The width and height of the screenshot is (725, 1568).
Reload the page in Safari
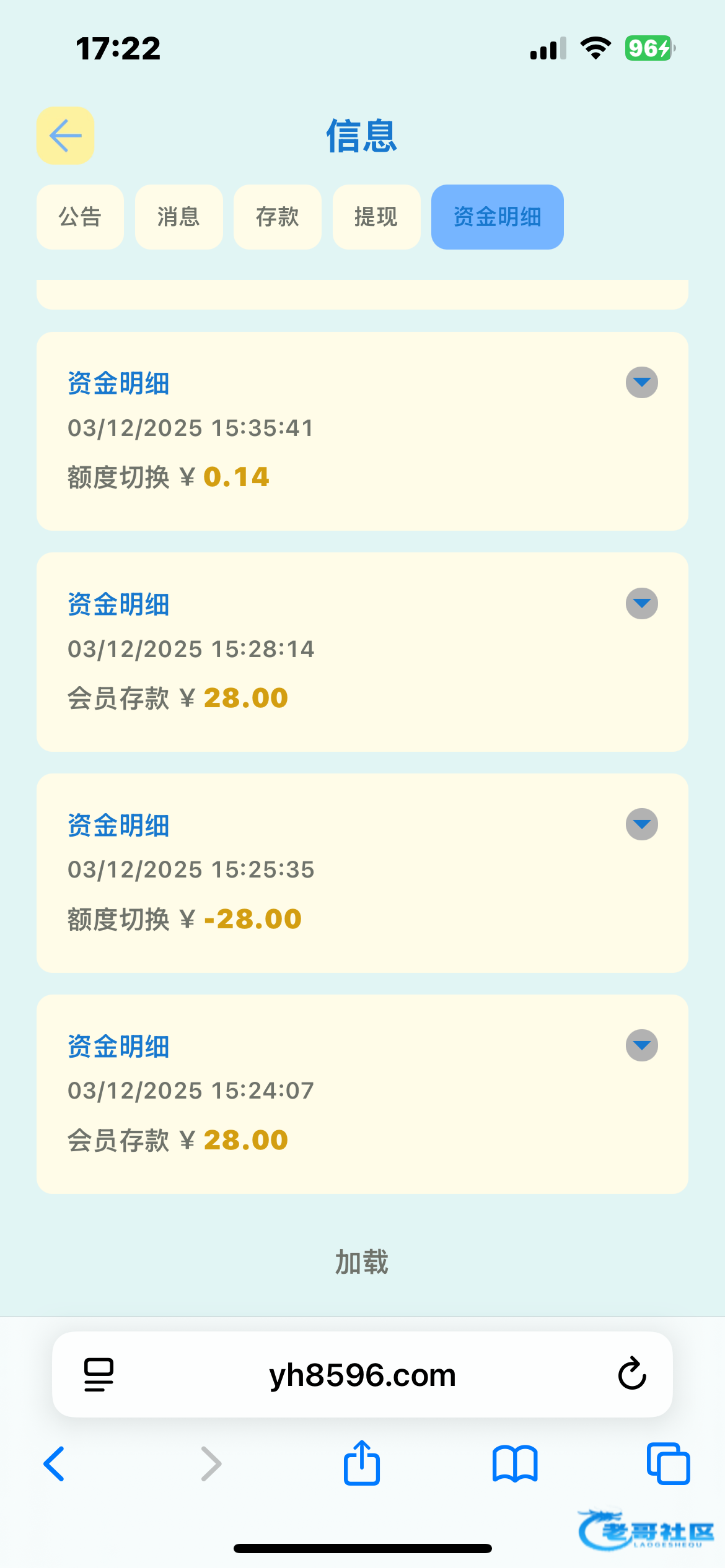[631, 1374]
